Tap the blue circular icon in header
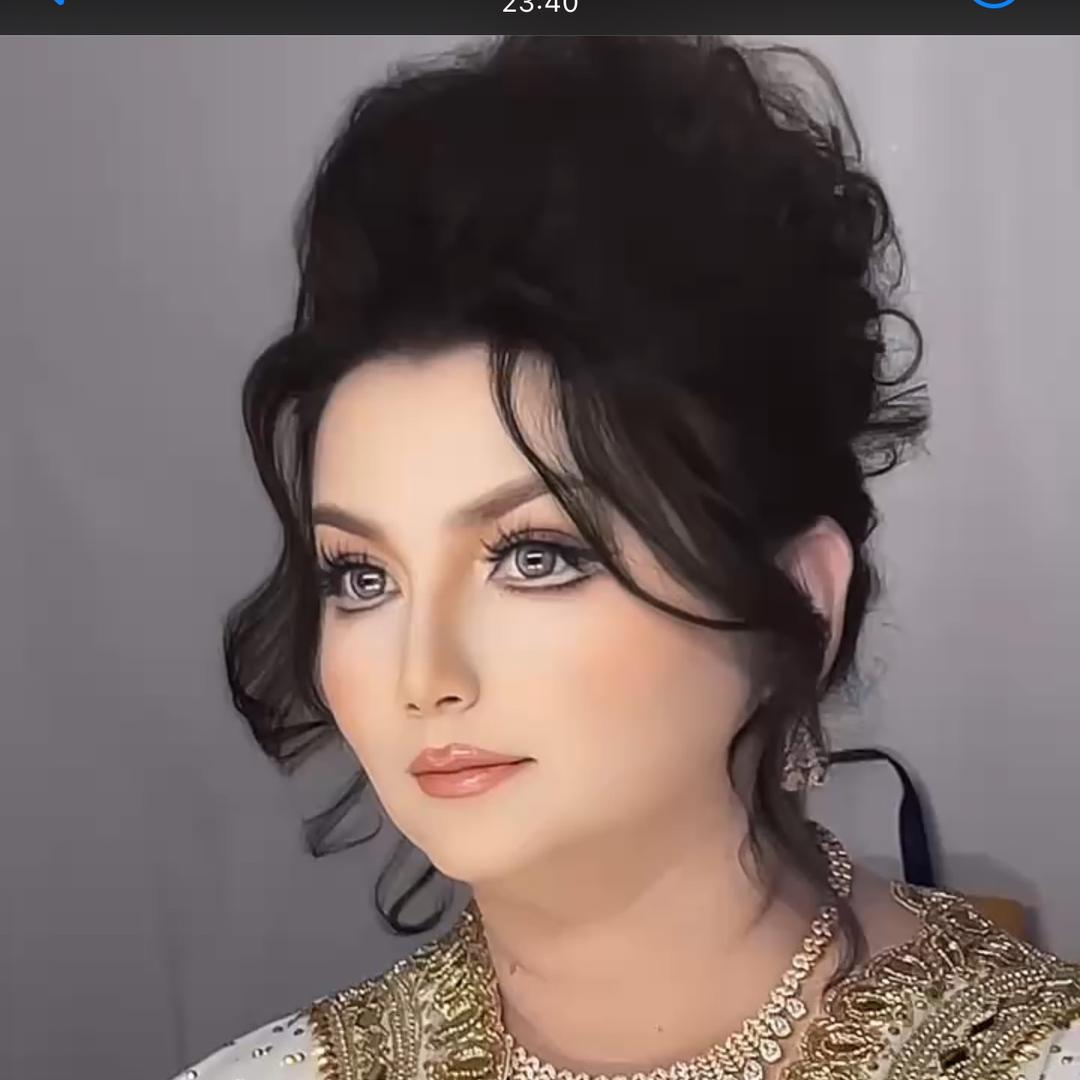The image size is (1080, 1080). click(x=993, y=3)
